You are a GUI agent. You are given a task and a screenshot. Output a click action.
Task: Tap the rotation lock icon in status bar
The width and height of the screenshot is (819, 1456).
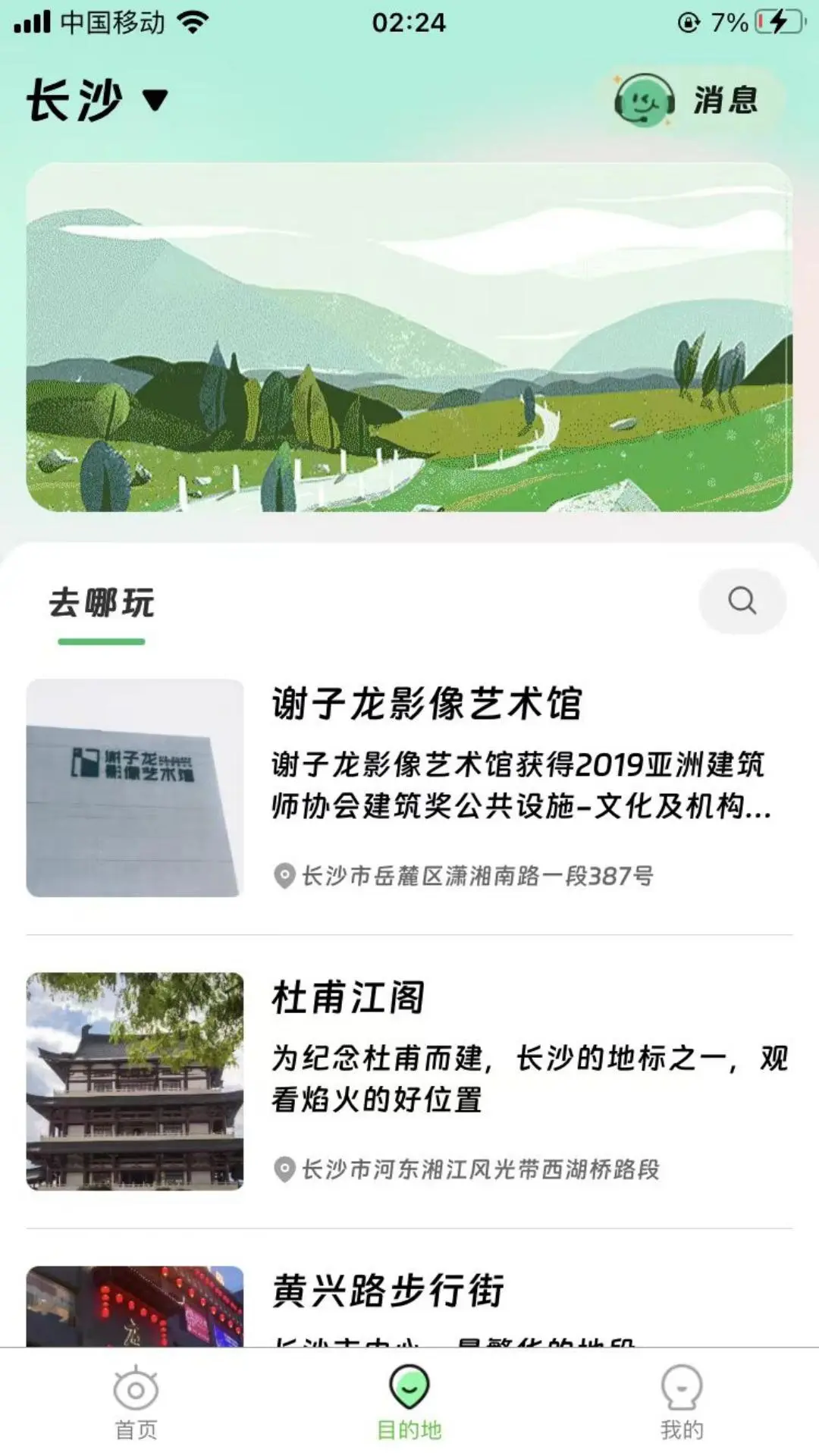point(687,21)
